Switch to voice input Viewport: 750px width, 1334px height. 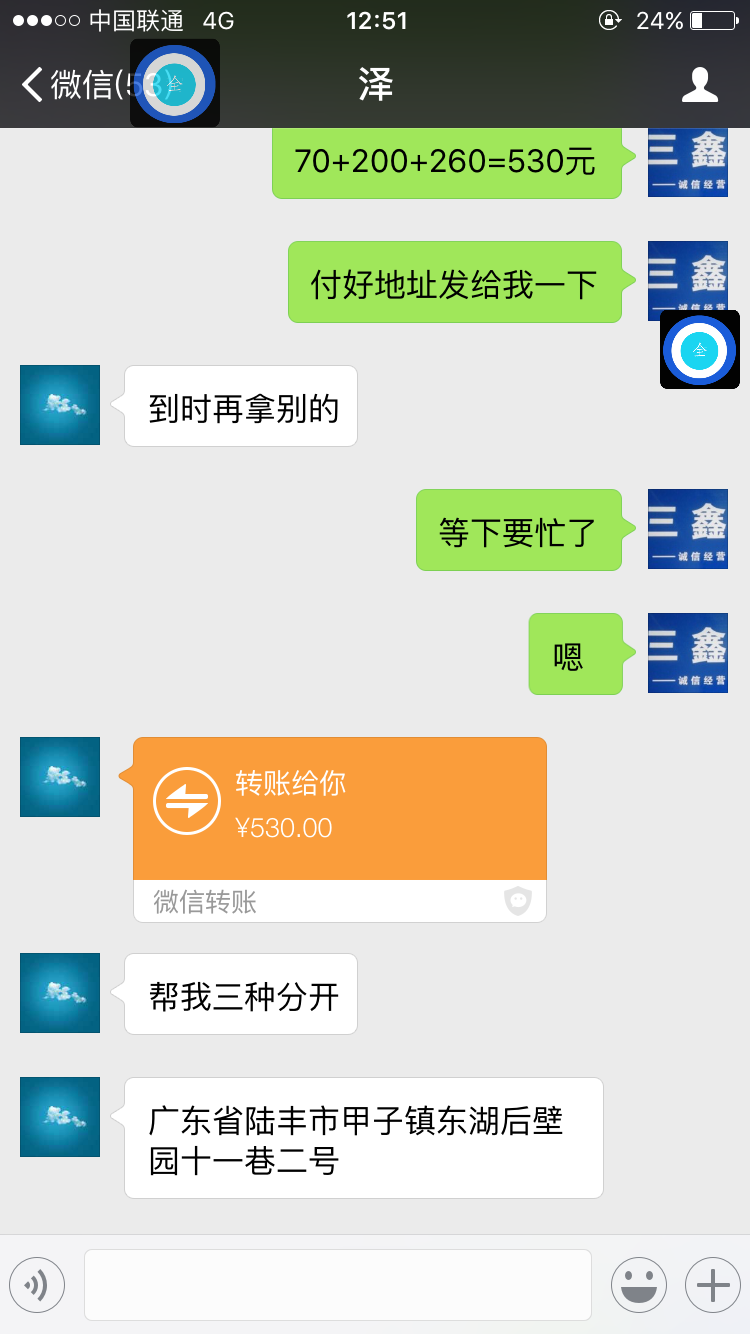37,1284
